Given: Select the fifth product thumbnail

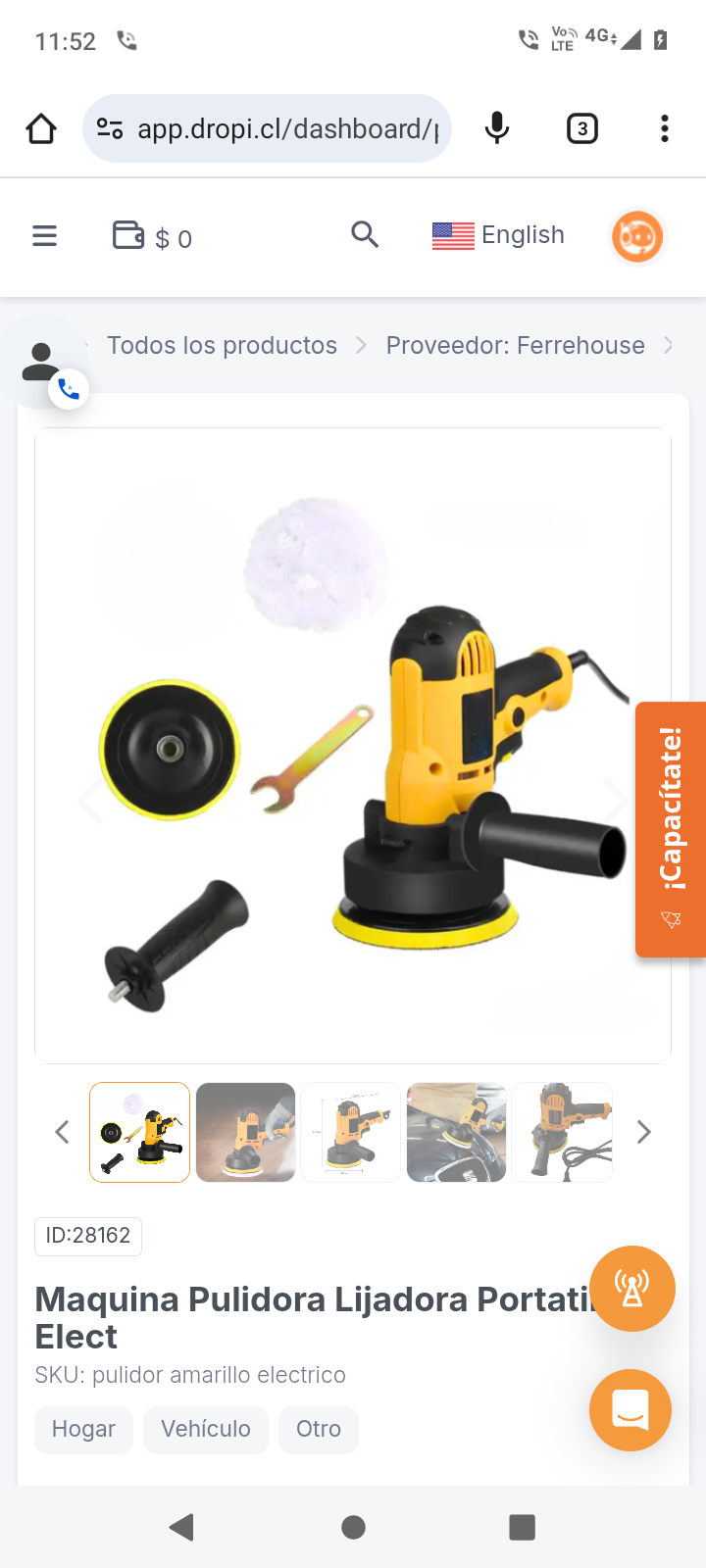Looking at the screenshot, I should click(x=562, y=1133).
